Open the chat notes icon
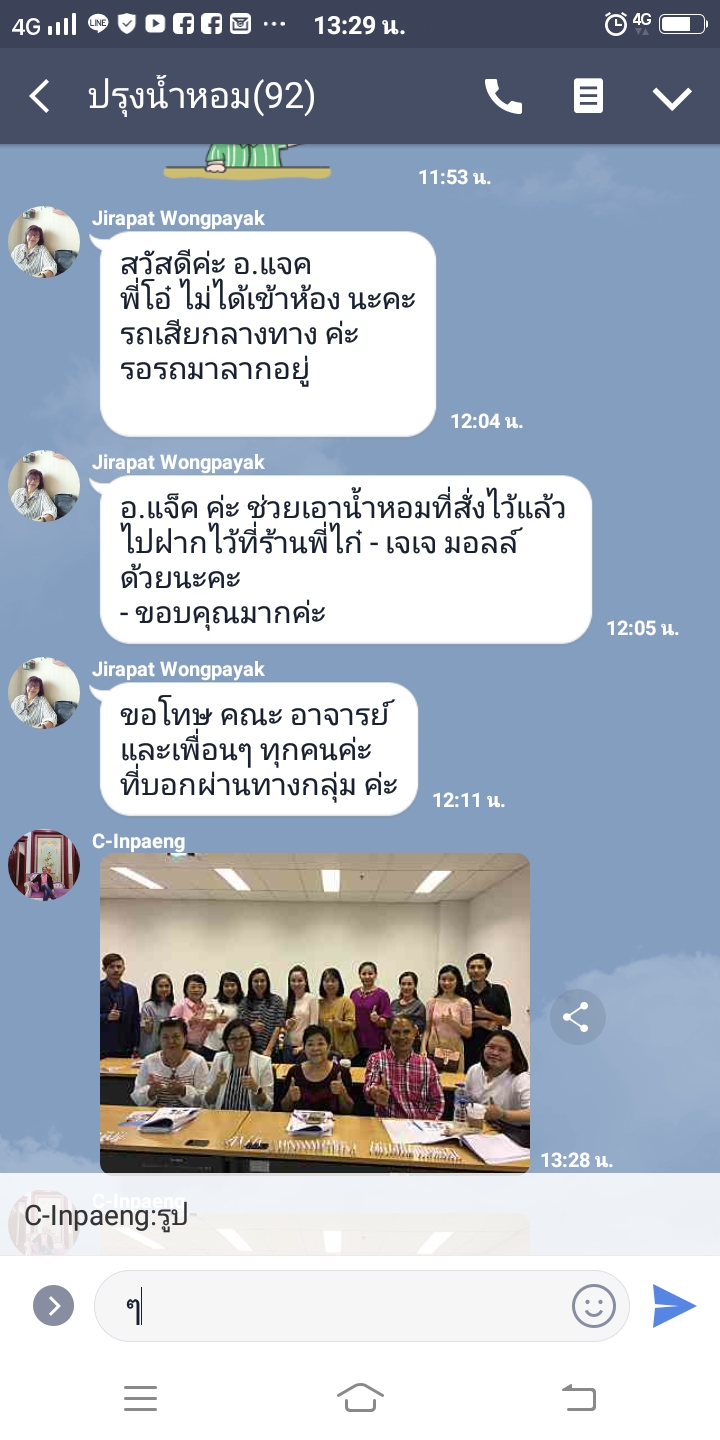The image size is (720, 1440). 588,97
